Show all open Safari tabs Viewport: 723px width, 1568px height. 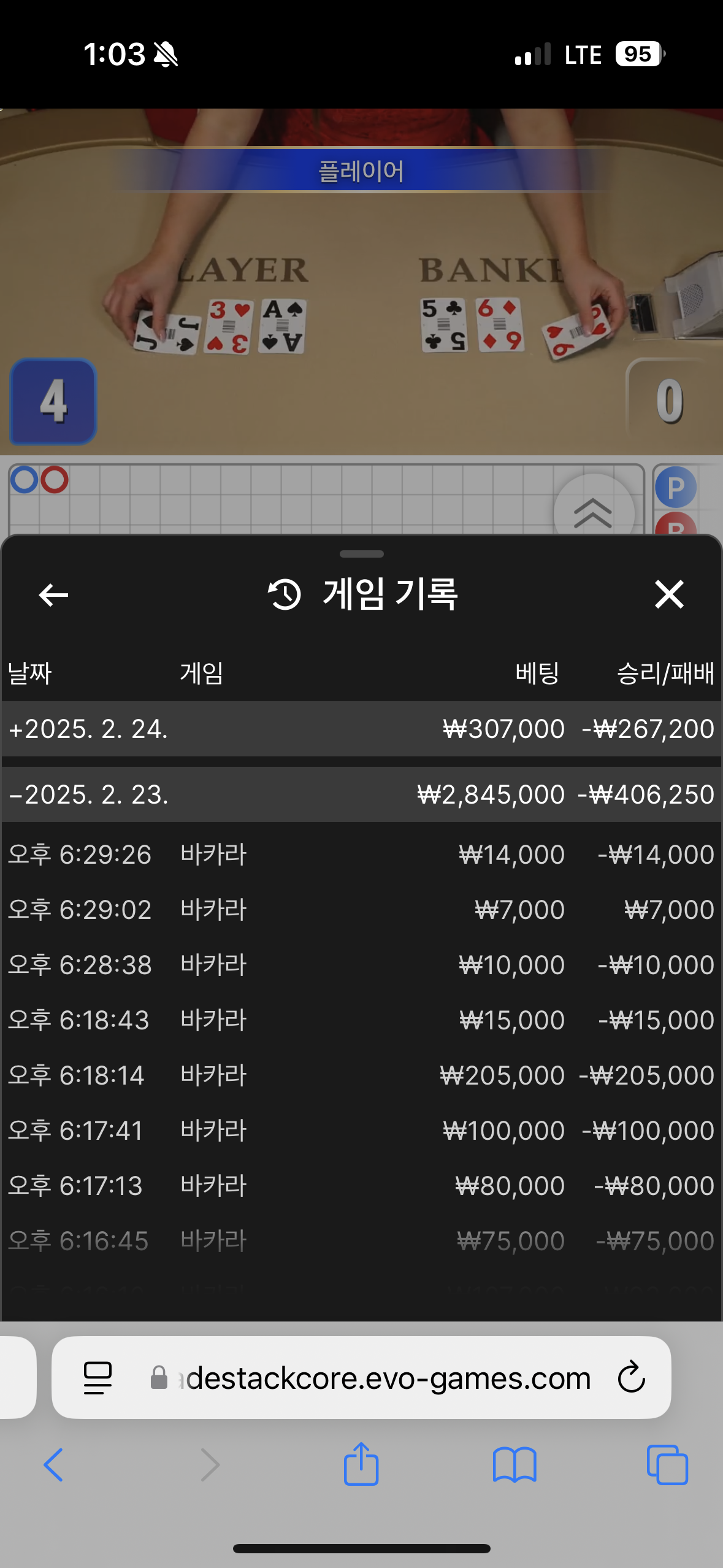(667, 1465)
